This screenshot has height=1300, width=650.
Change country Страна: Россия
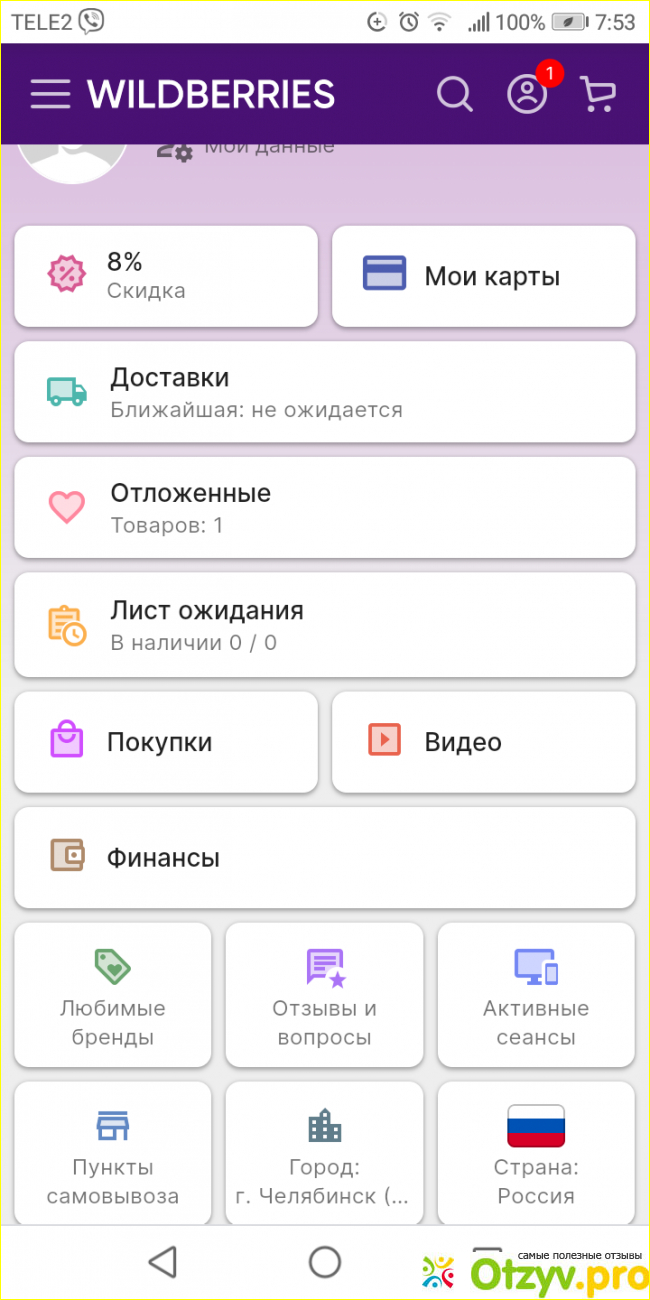[536, 1153]
